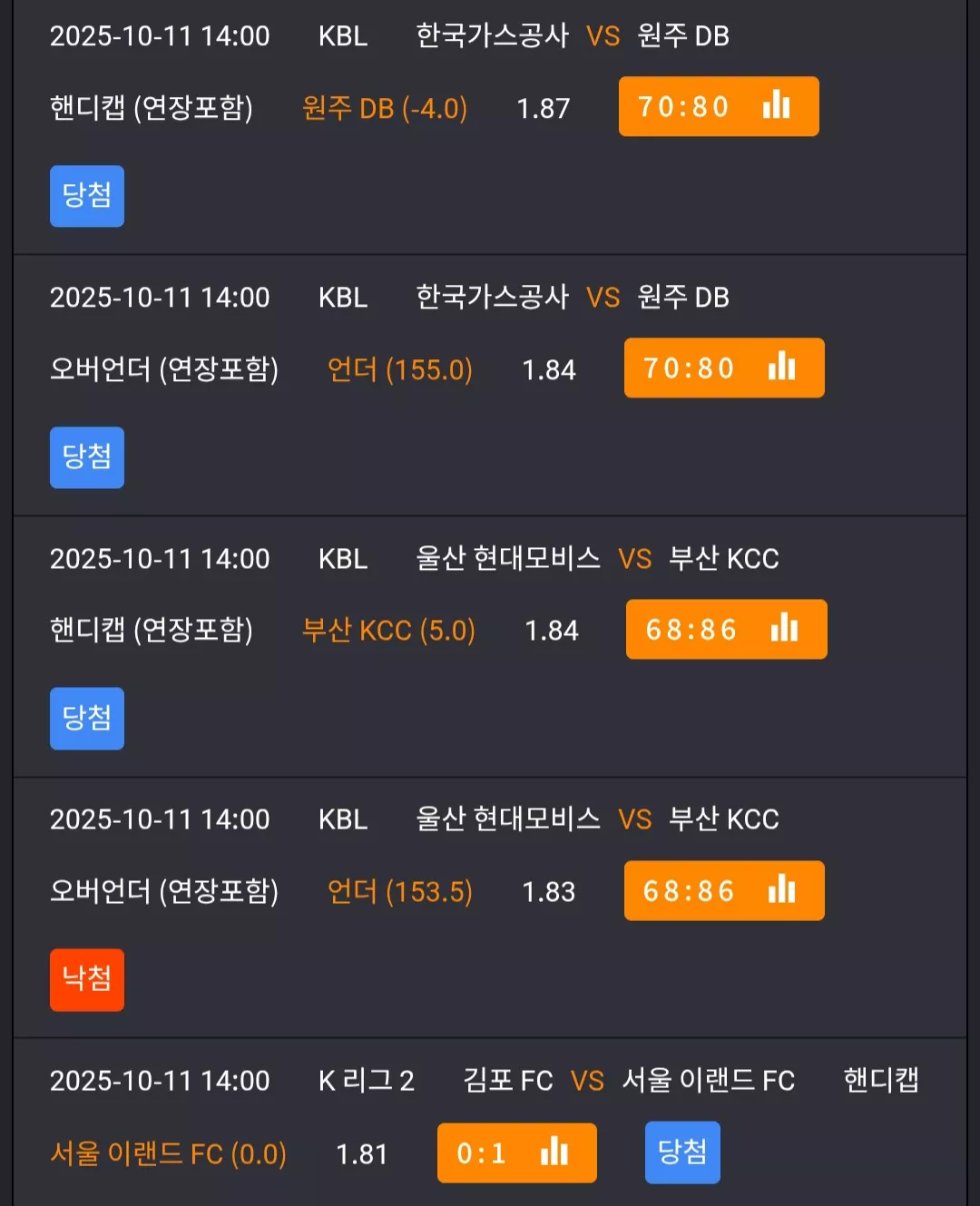Open 70:80 score stats for 원주 DB (-4.0) handicap bet
This screenshot has width=980, height=1206.
719,107
